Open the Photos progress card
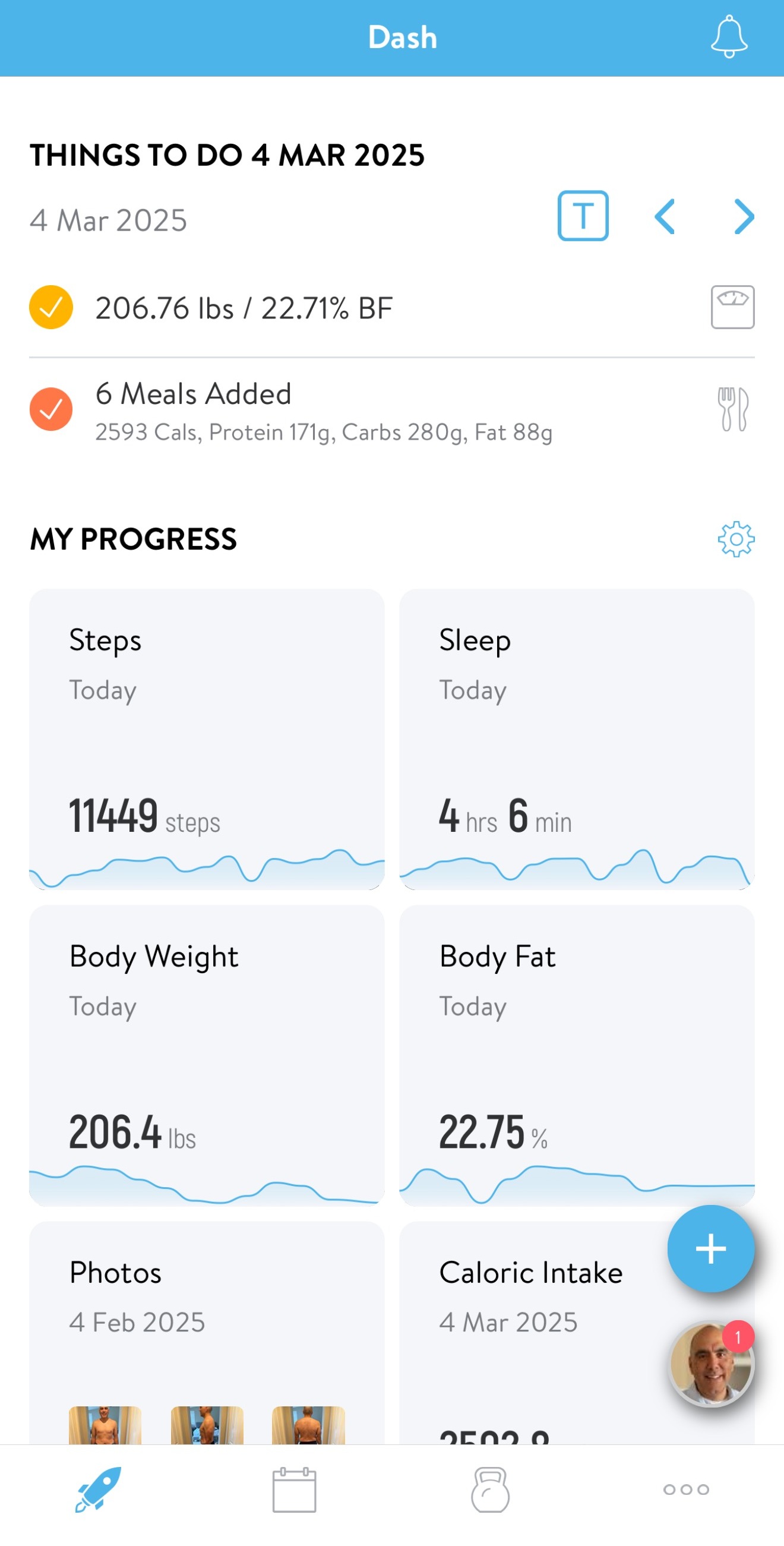784x1546 pixels. click(206, 1332)
